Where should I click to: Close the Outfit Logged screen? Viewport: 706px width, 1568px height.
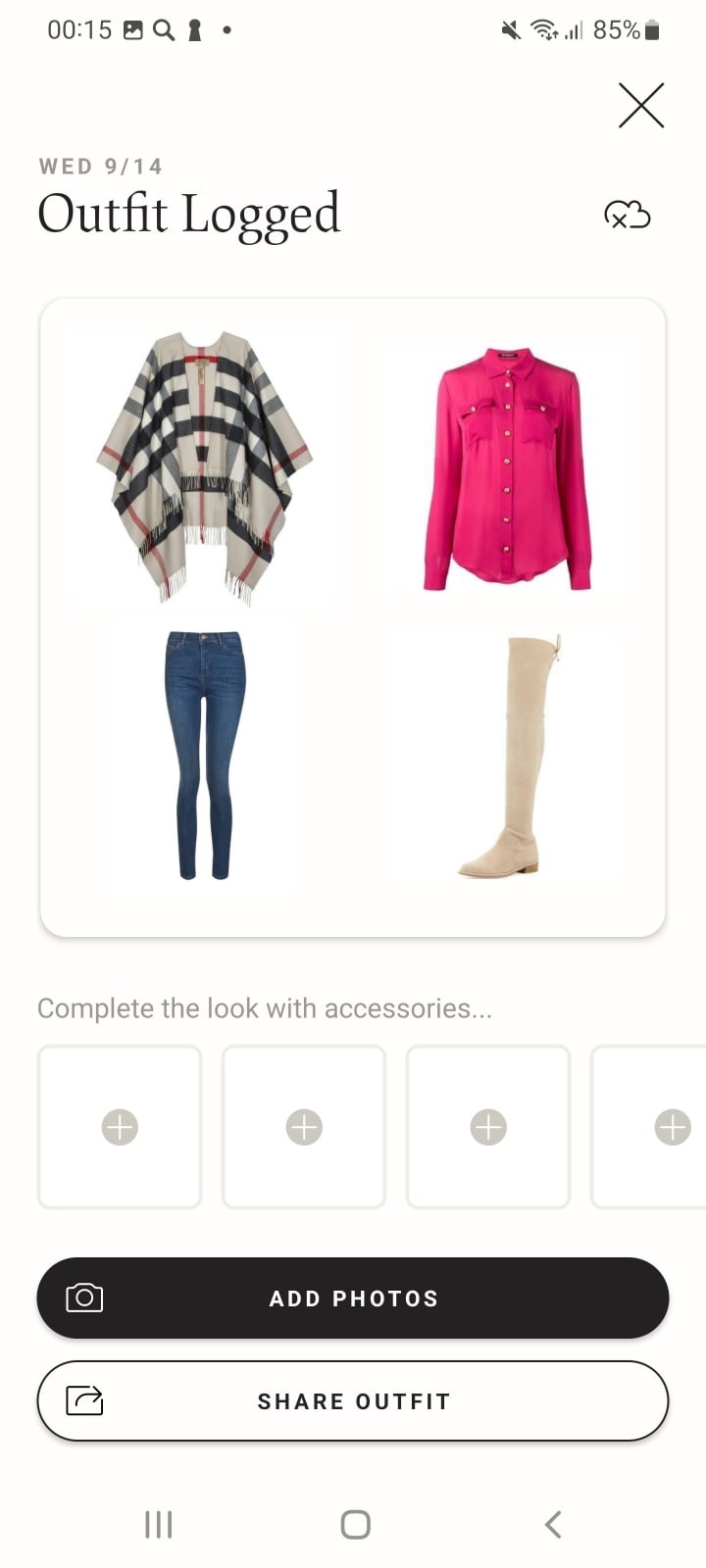coord(641,106)
